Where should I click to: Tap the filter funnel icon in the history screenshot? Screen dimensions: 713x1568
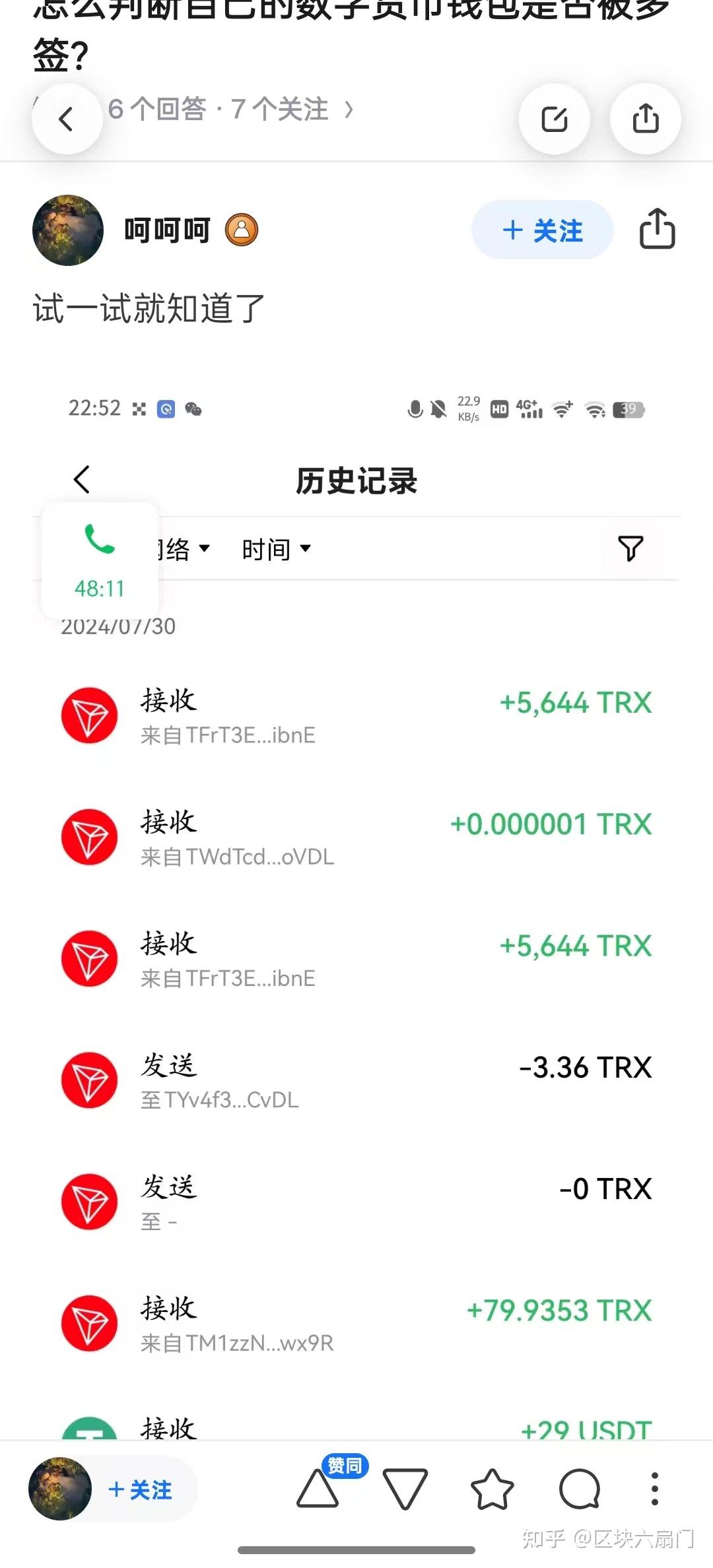(630, 548)
